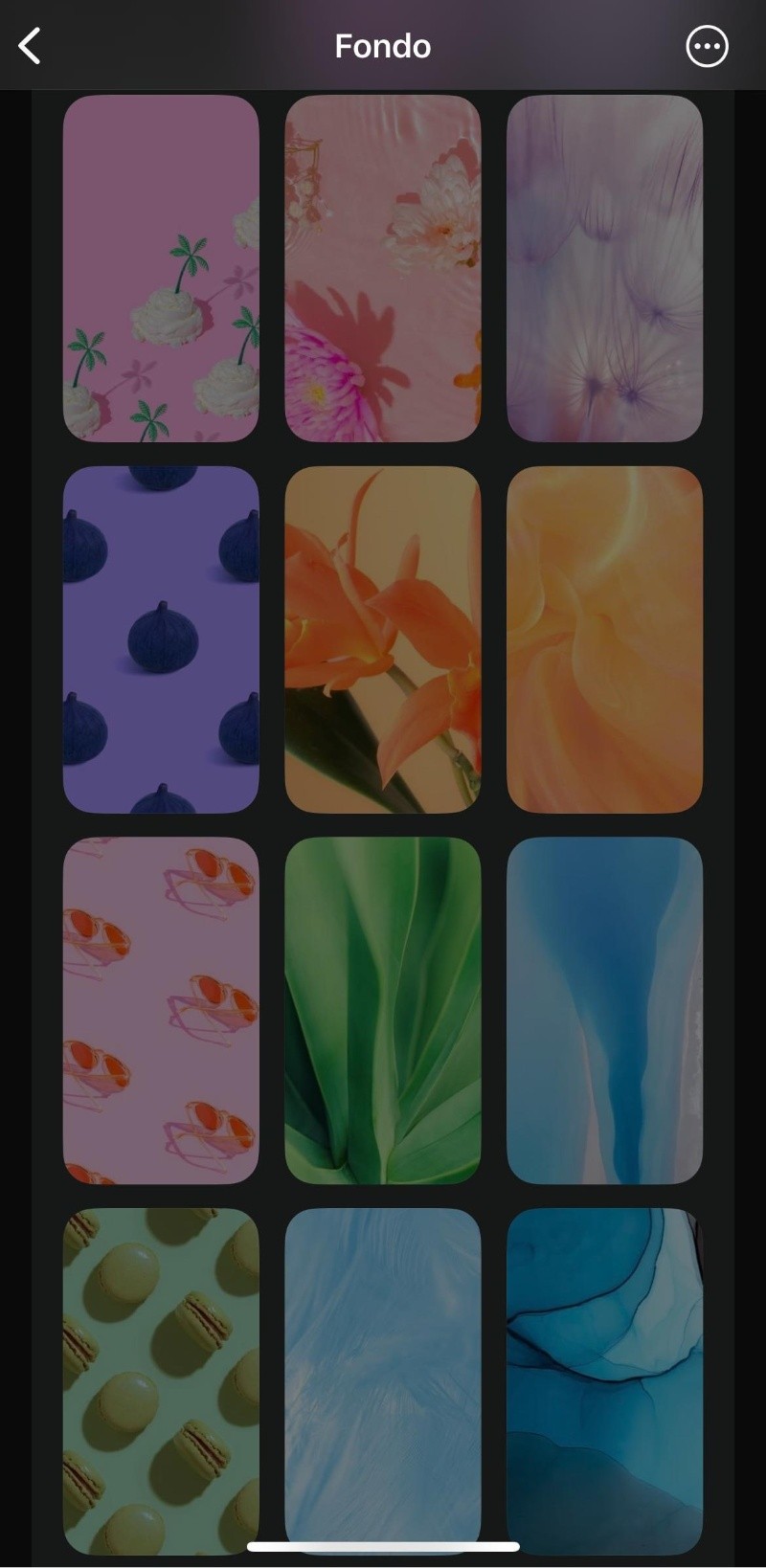Open the more options menu
Image resolution: width=766 pixels, height=1568 pixels.
click(x=707, y=46)
